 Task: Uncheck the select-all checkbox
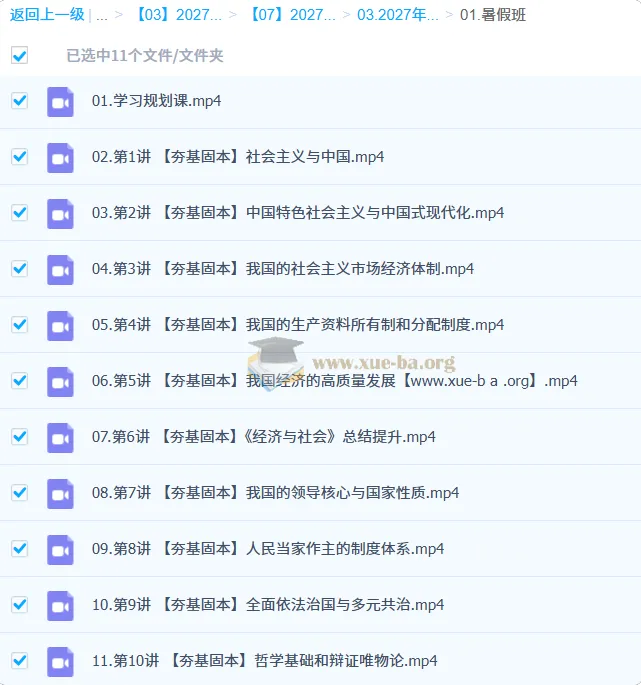pyautogui.click(x=20, y=55)
